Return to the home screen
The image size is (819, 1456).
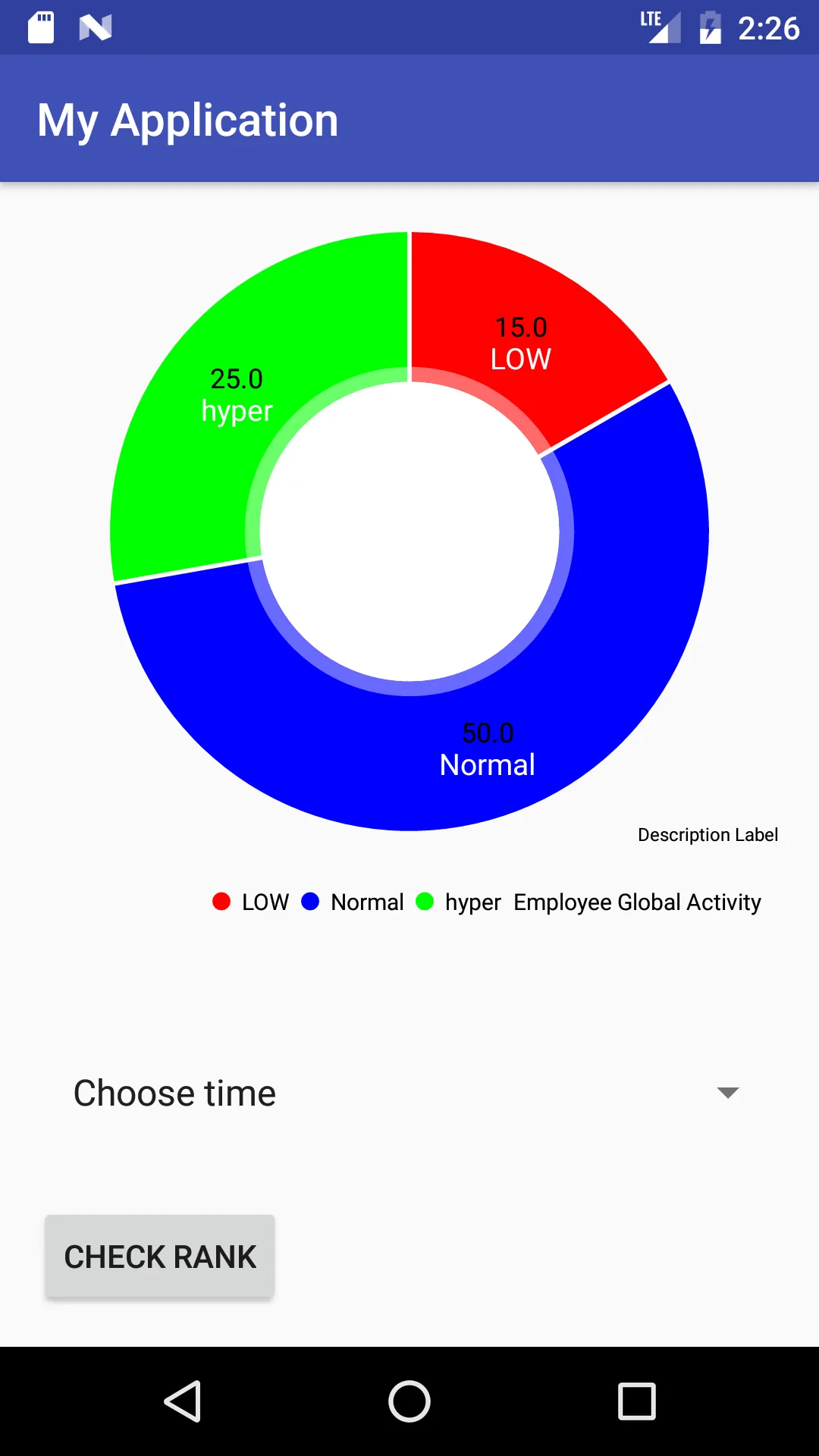[x=409, y=1401]
